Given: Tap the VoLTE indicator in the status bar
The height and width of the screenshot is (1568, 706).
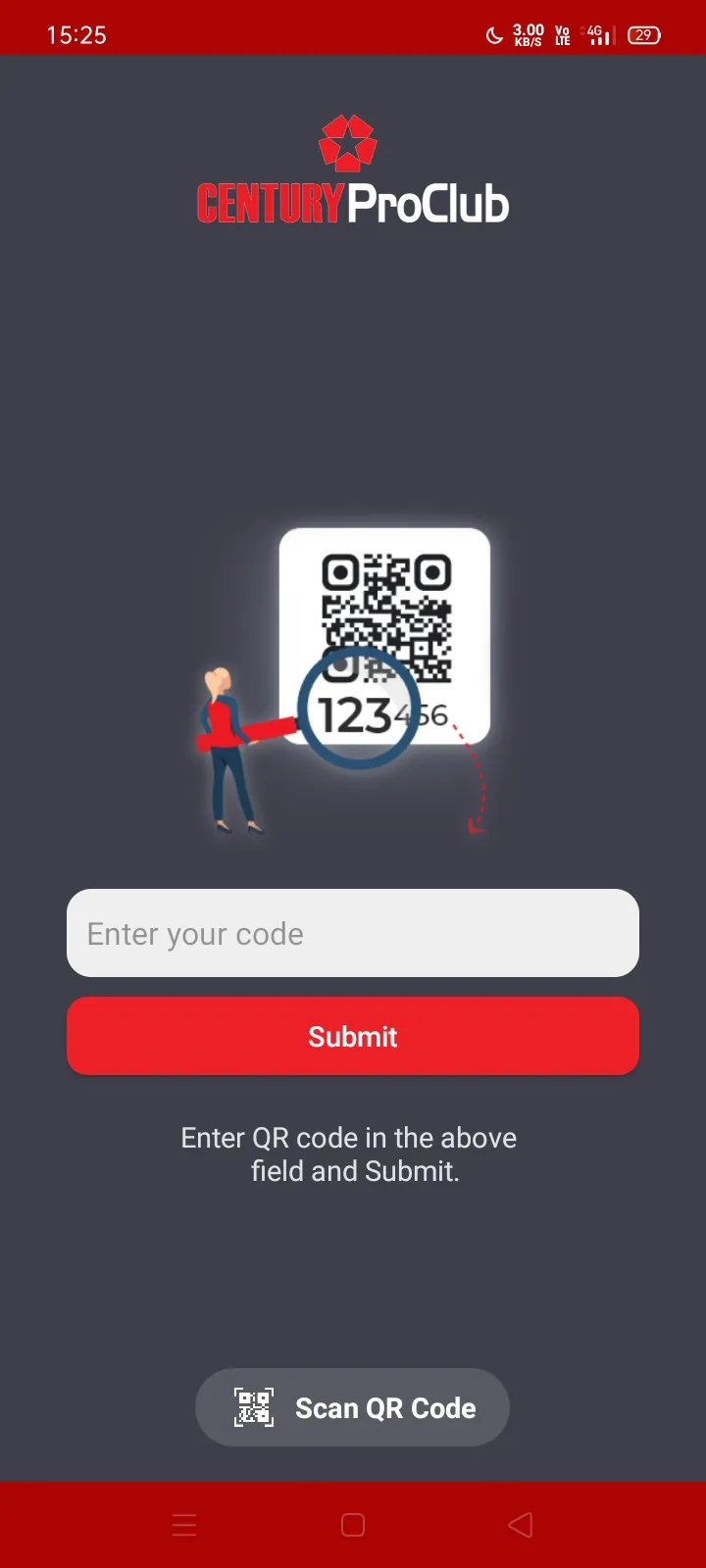Looking at the screenshot, I should tap(562, 34).
